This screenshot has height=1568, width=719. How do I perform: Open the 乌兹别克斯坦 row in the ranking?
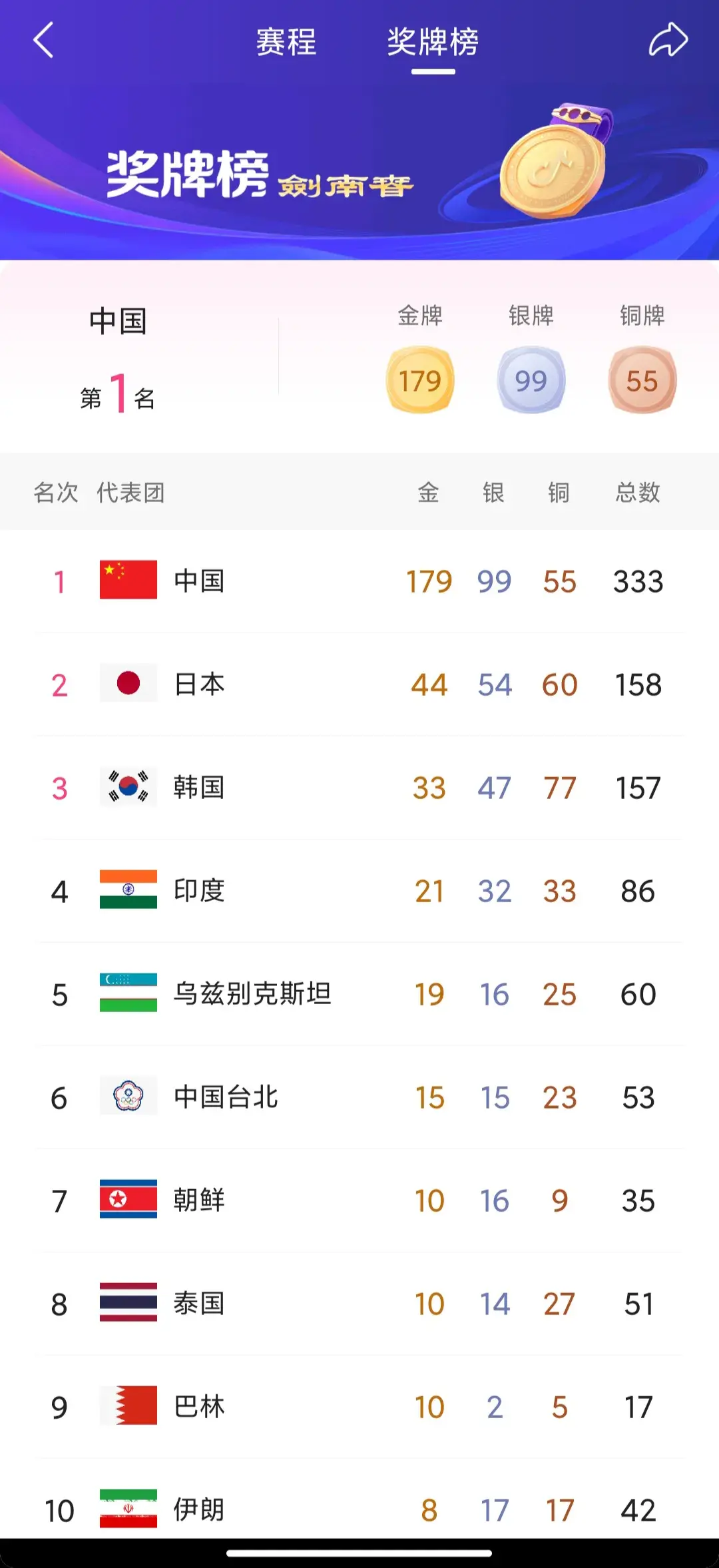pos(359,994)
